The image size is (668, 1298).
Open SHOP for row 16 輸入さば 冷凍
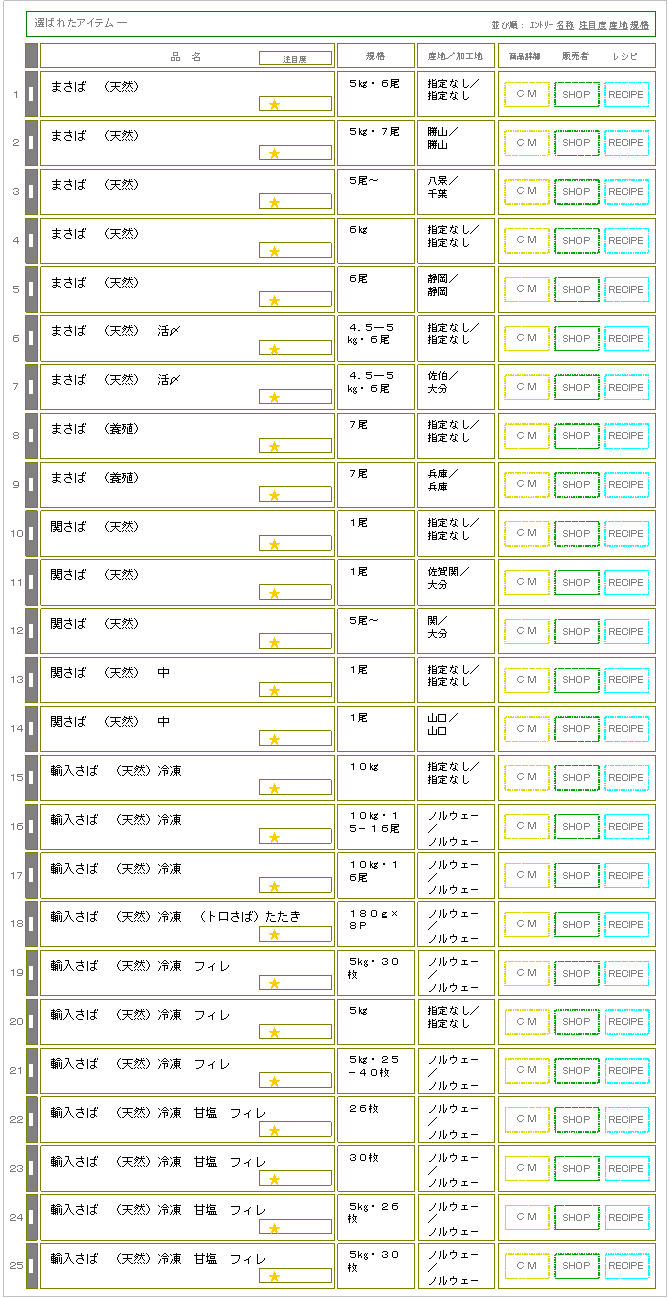coord(576,827)
